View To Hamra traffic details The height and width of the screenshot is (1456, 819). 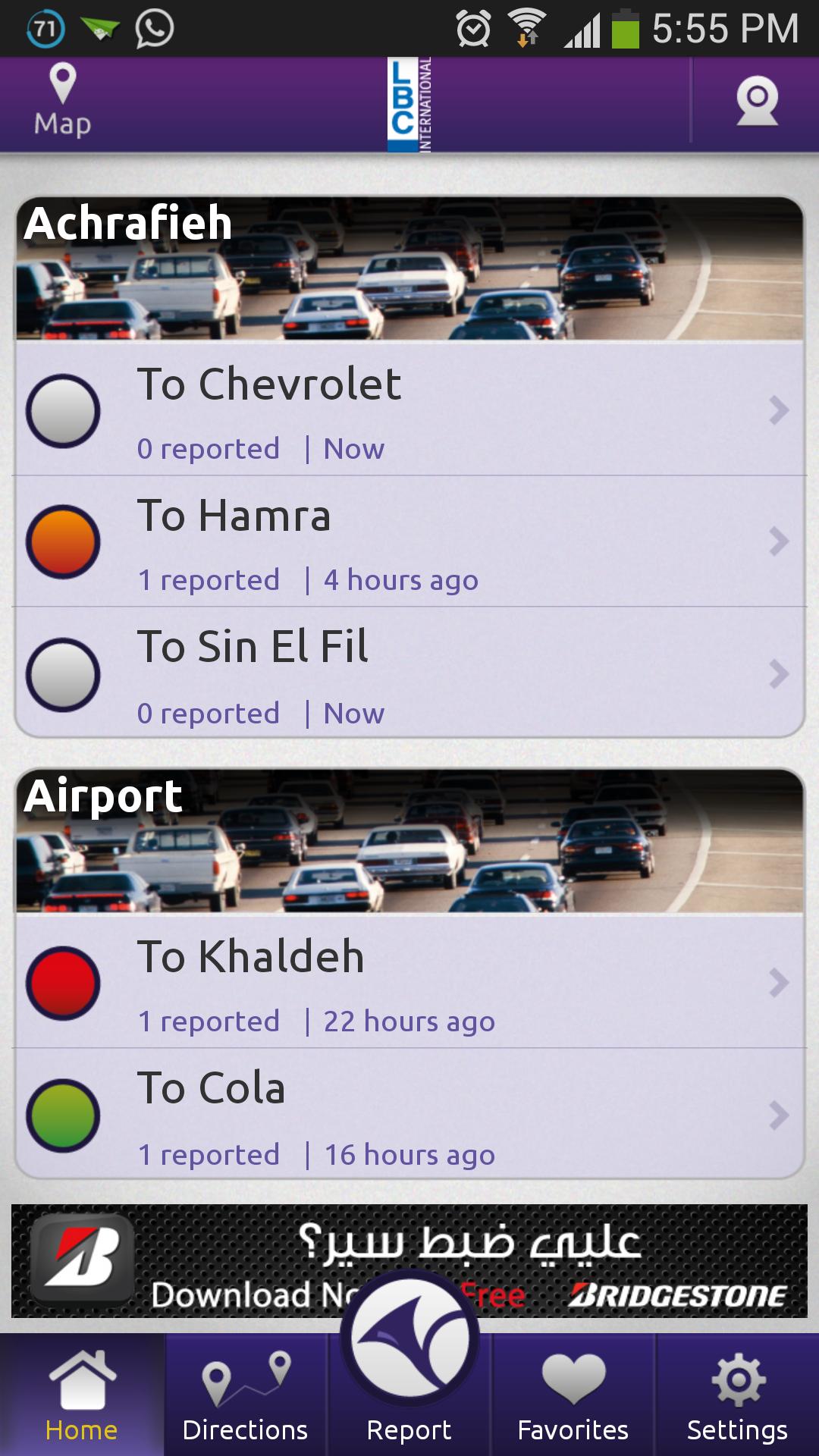point(409,541)
